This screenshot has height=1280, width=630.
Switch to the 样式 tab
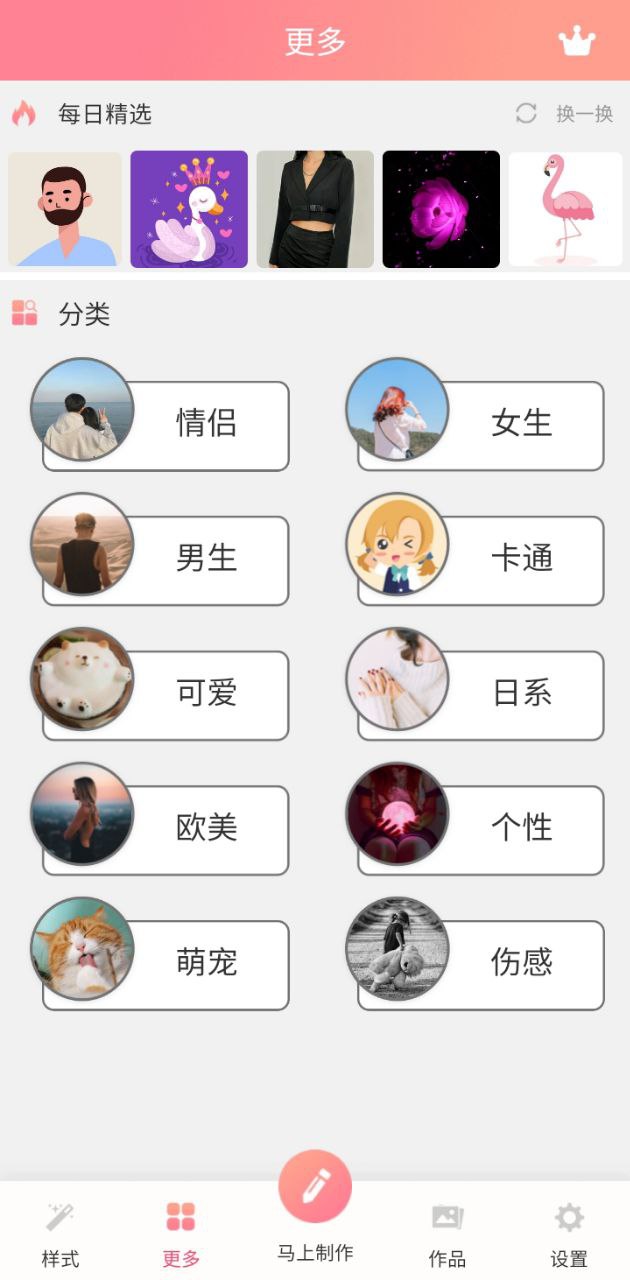tap(60, 1235)
